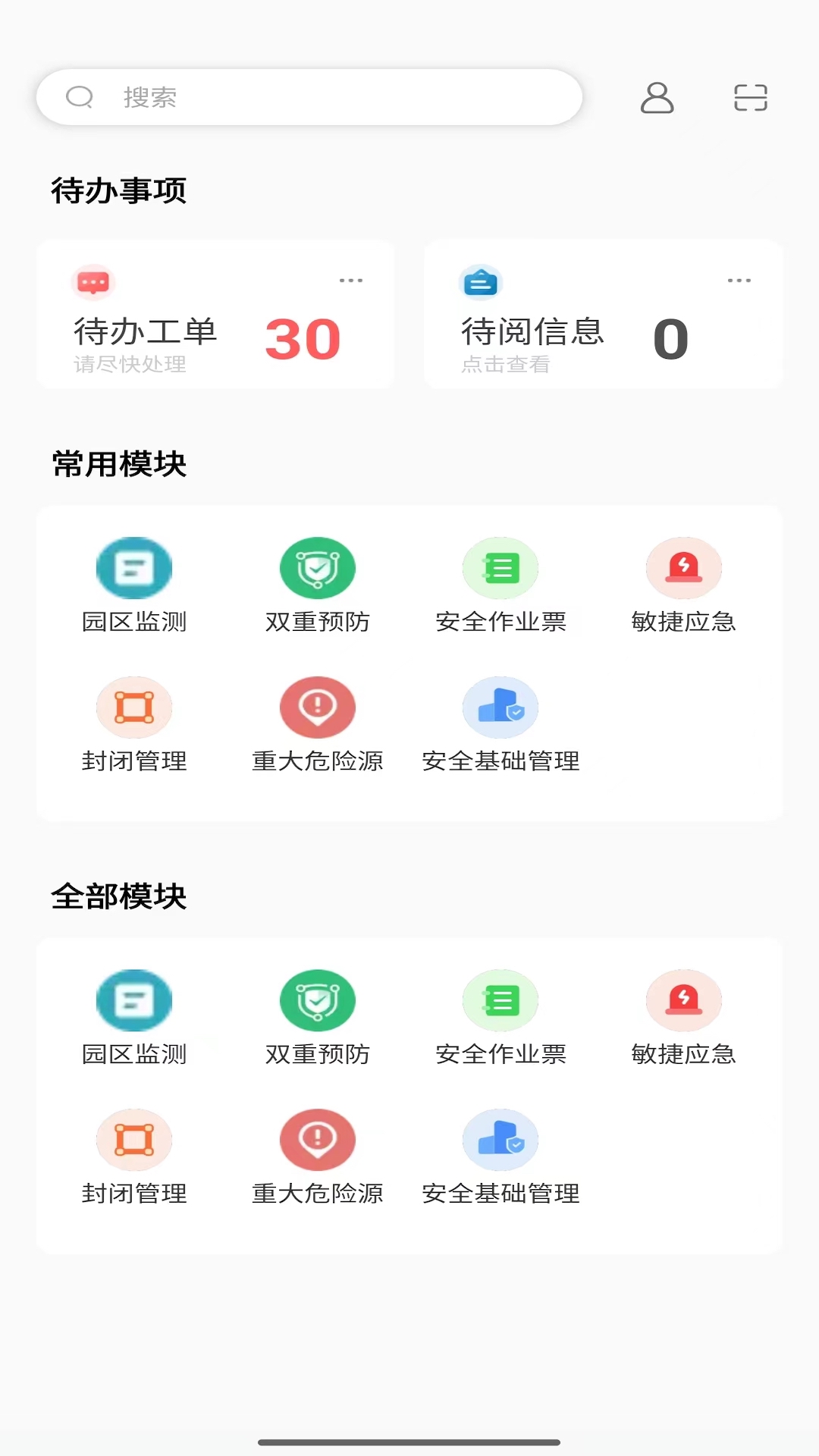Select 双重预防 in all modules
The image size is (819, 1456).
coord(318,1000)
